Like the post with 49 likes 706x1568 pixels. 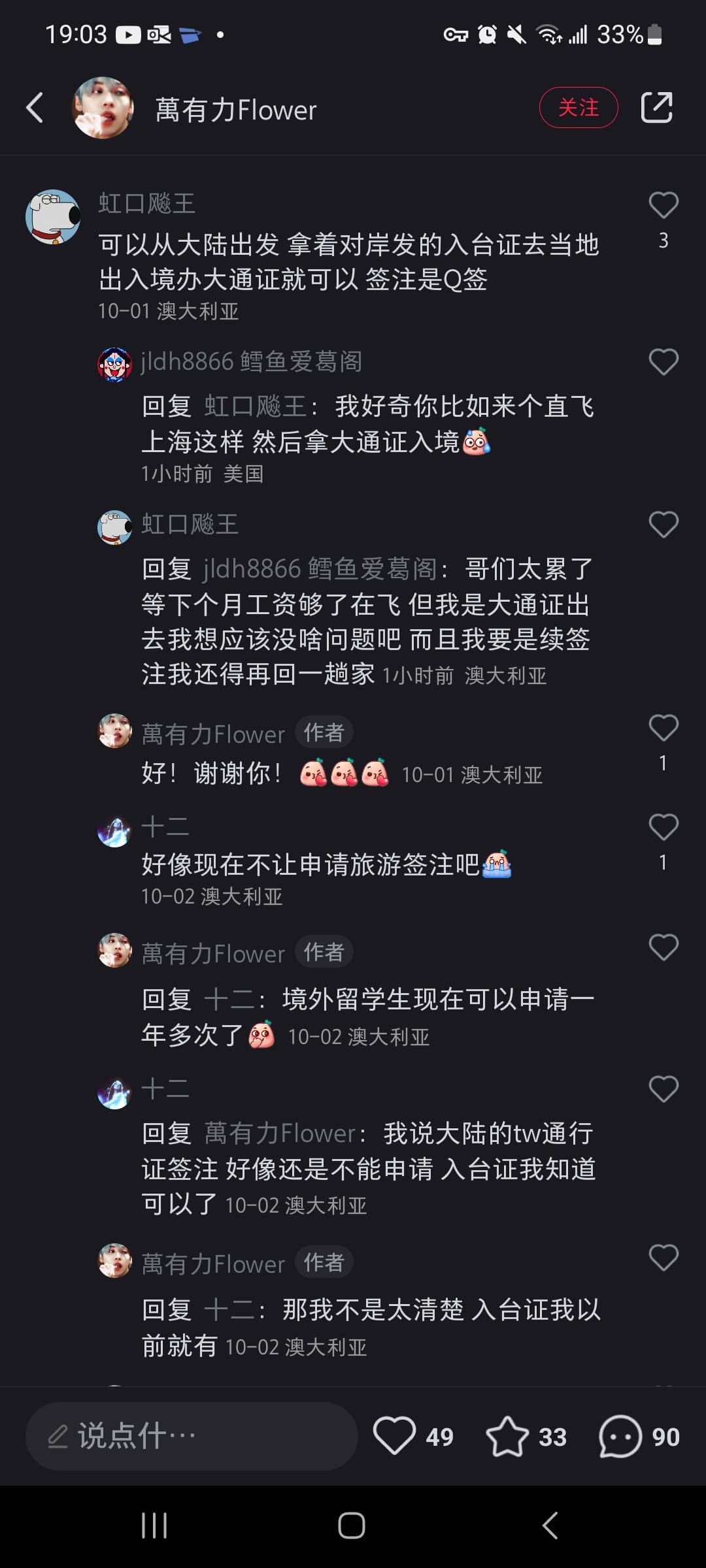coord(395,1436)
